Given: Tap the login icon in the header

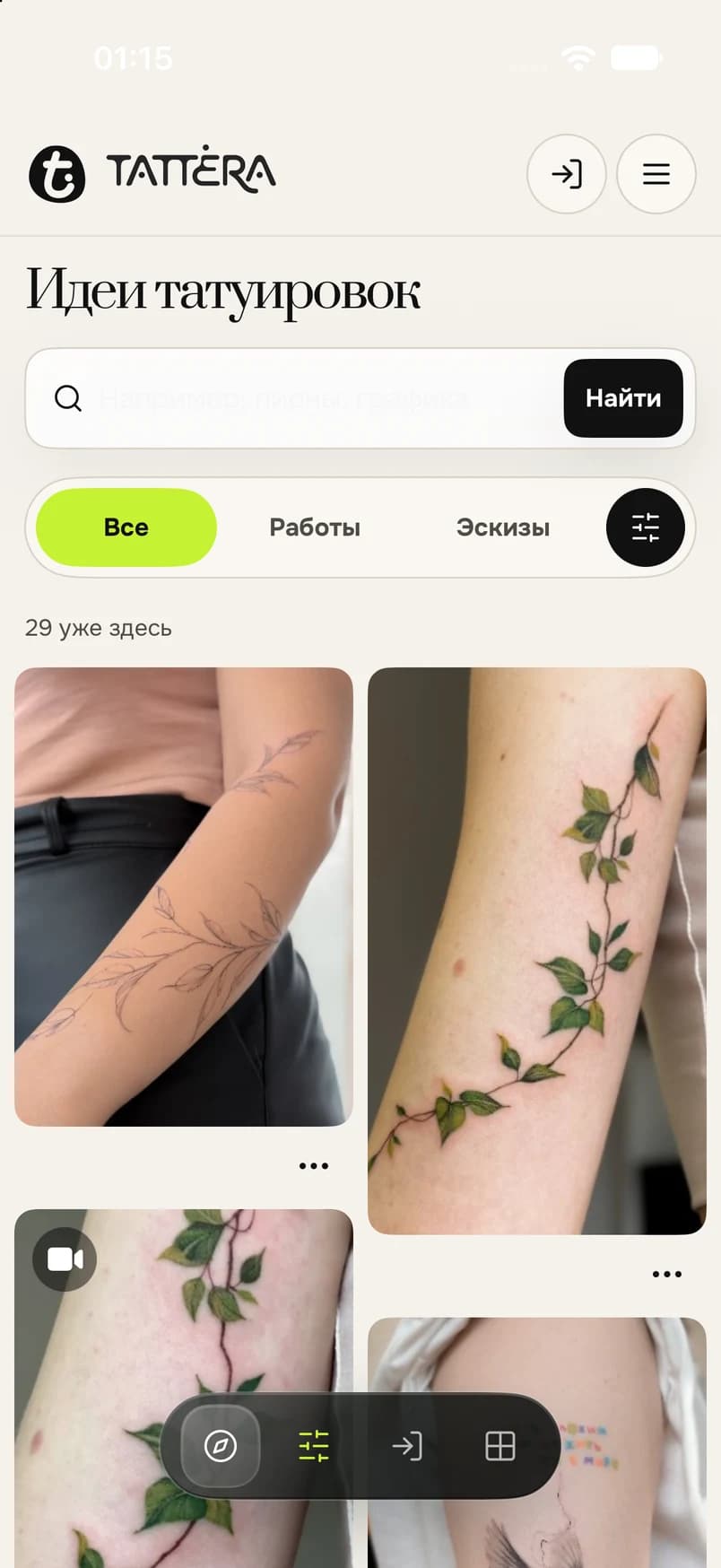Looking at the screenshot, I should (566, 174).
